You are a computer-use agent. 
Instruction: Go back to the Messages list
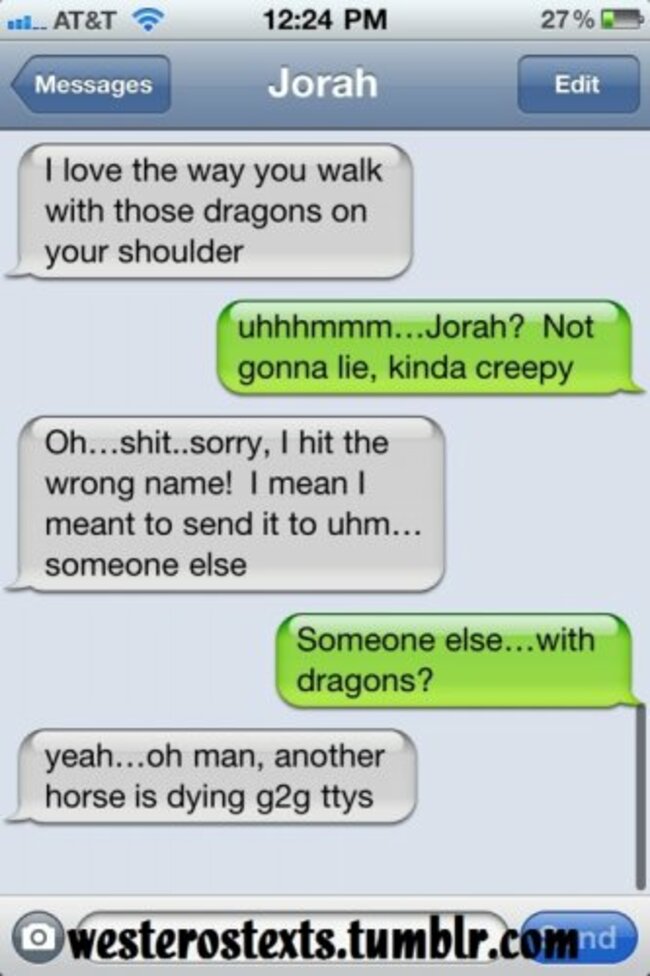click(90, 85)
